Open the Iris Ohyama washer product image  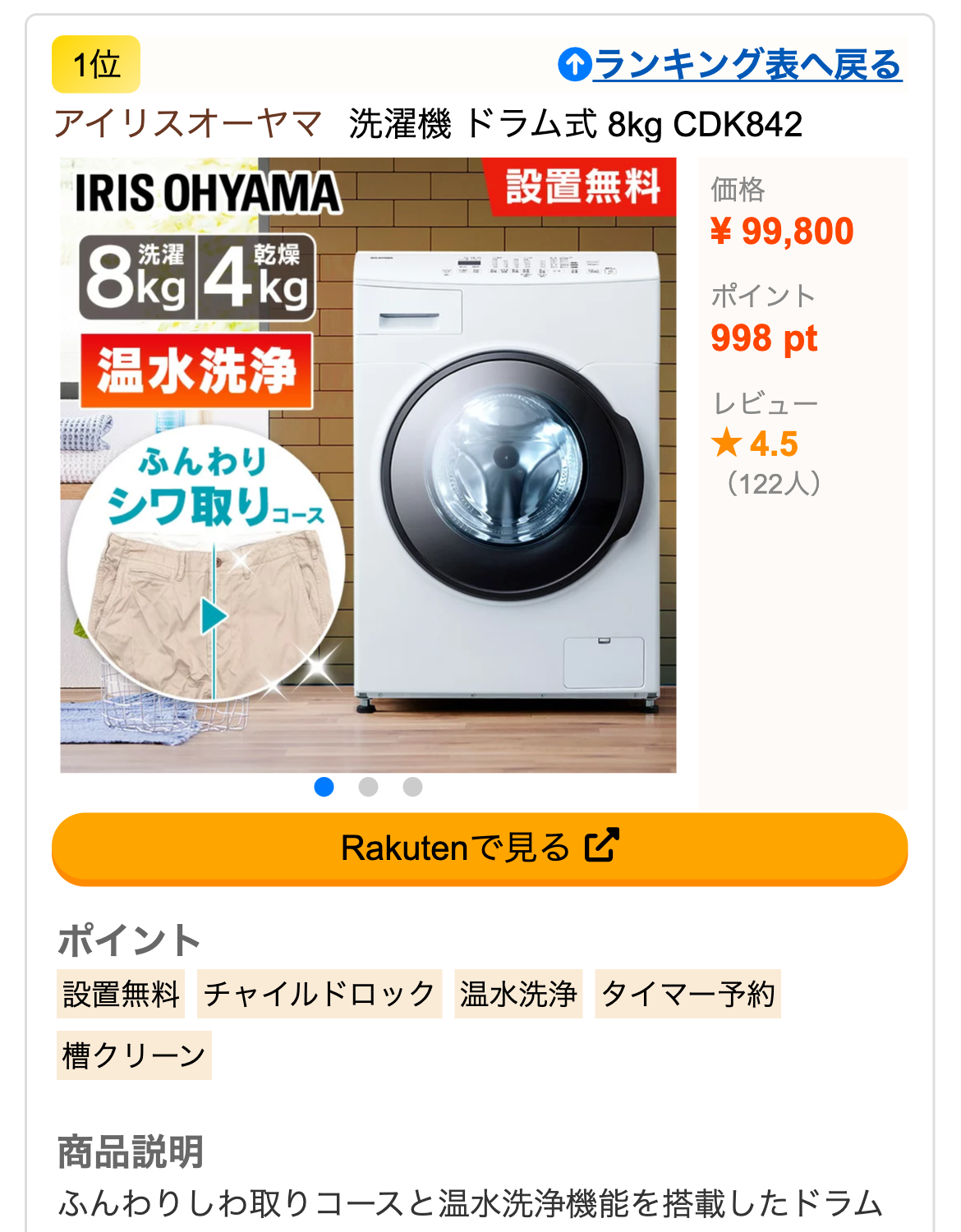point(368,465)
